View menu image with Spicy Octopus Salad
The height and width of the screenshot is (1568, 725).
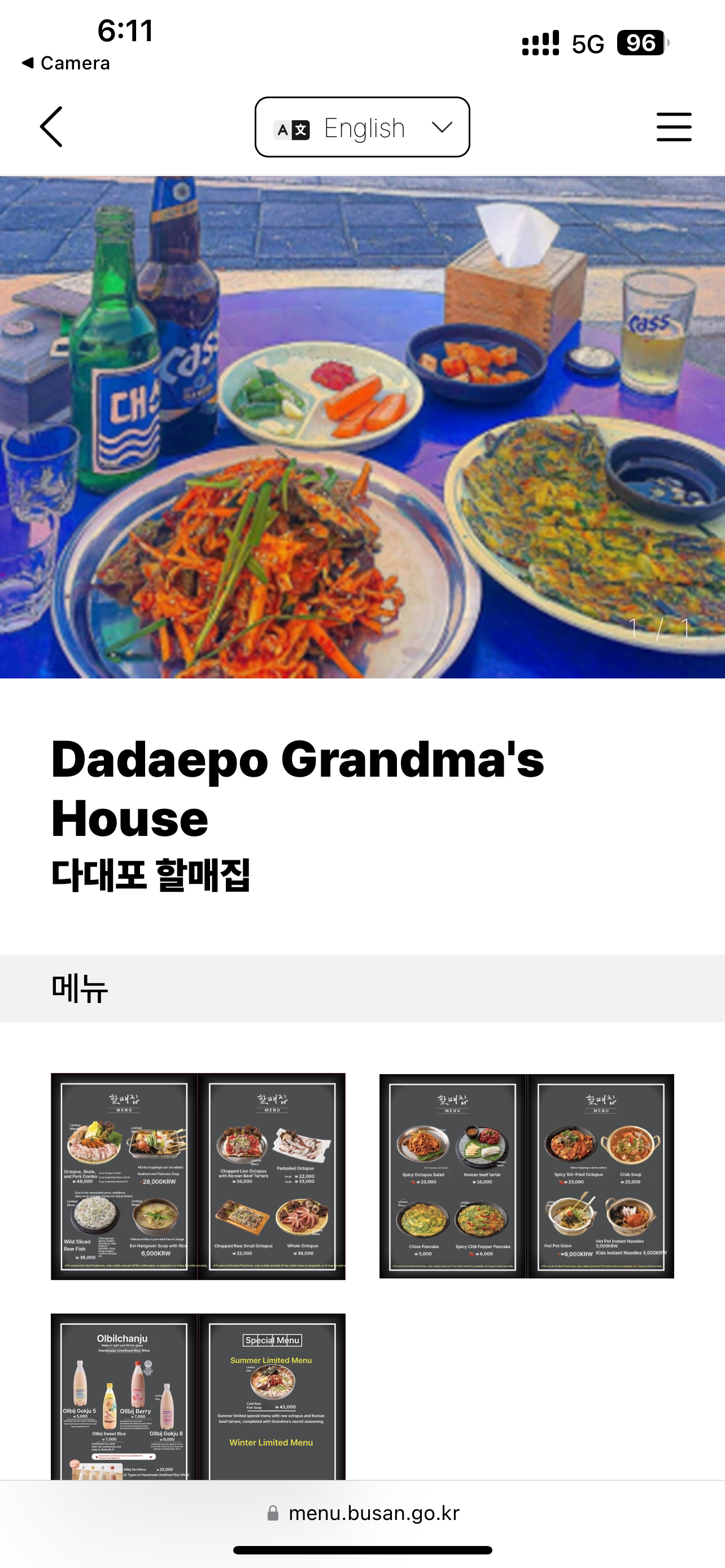[x=527, y=1176]
